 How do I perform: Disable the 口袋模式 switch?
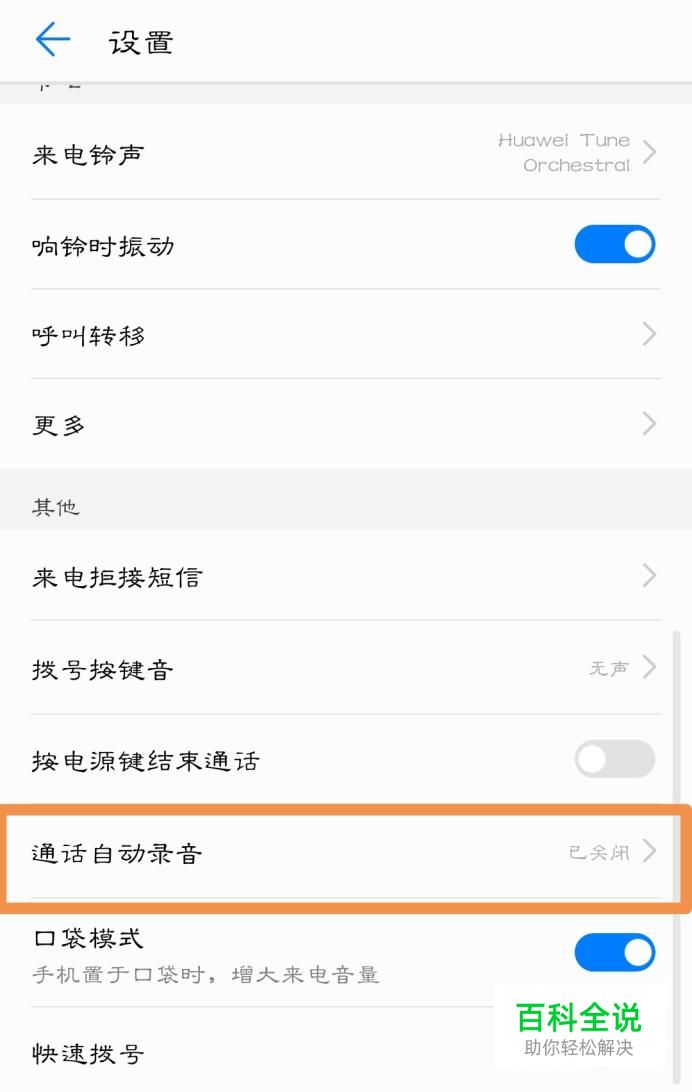point(614,952)
